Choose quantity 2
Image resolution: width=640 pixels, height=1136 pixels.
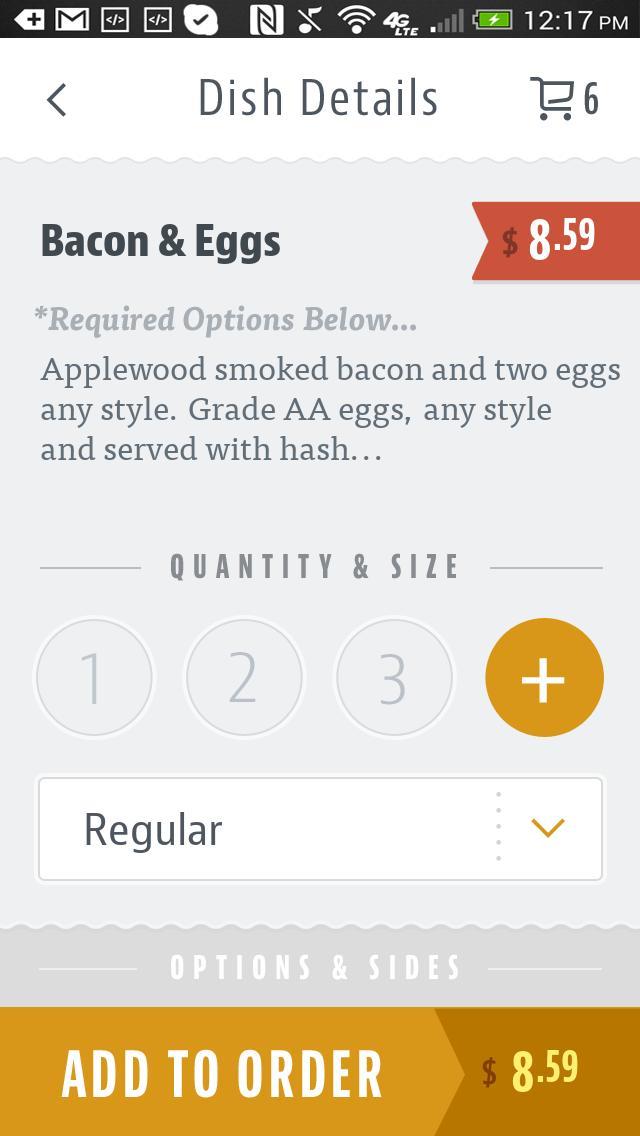244,678
